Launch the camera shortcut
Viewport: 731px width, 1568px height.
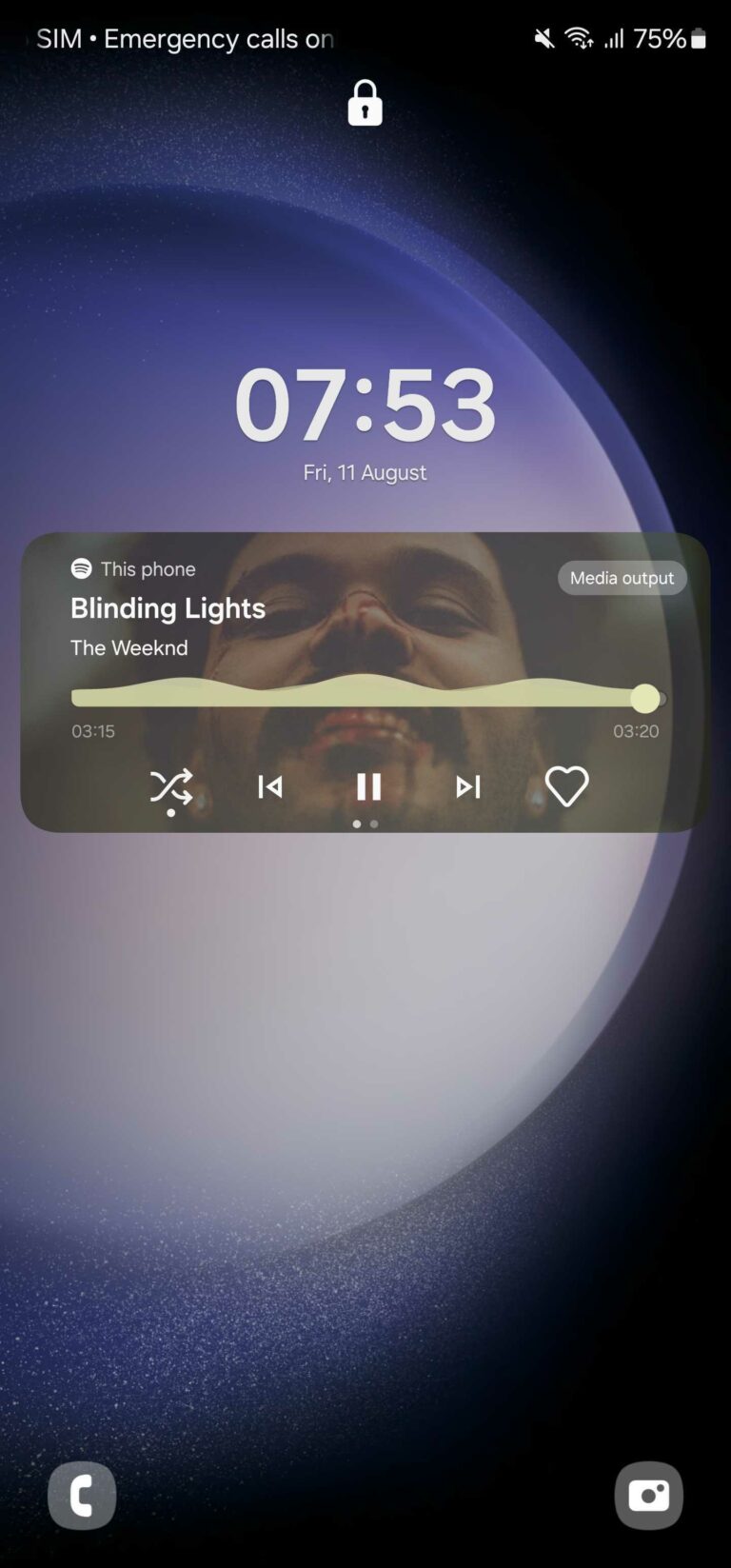click(649, 1495)
